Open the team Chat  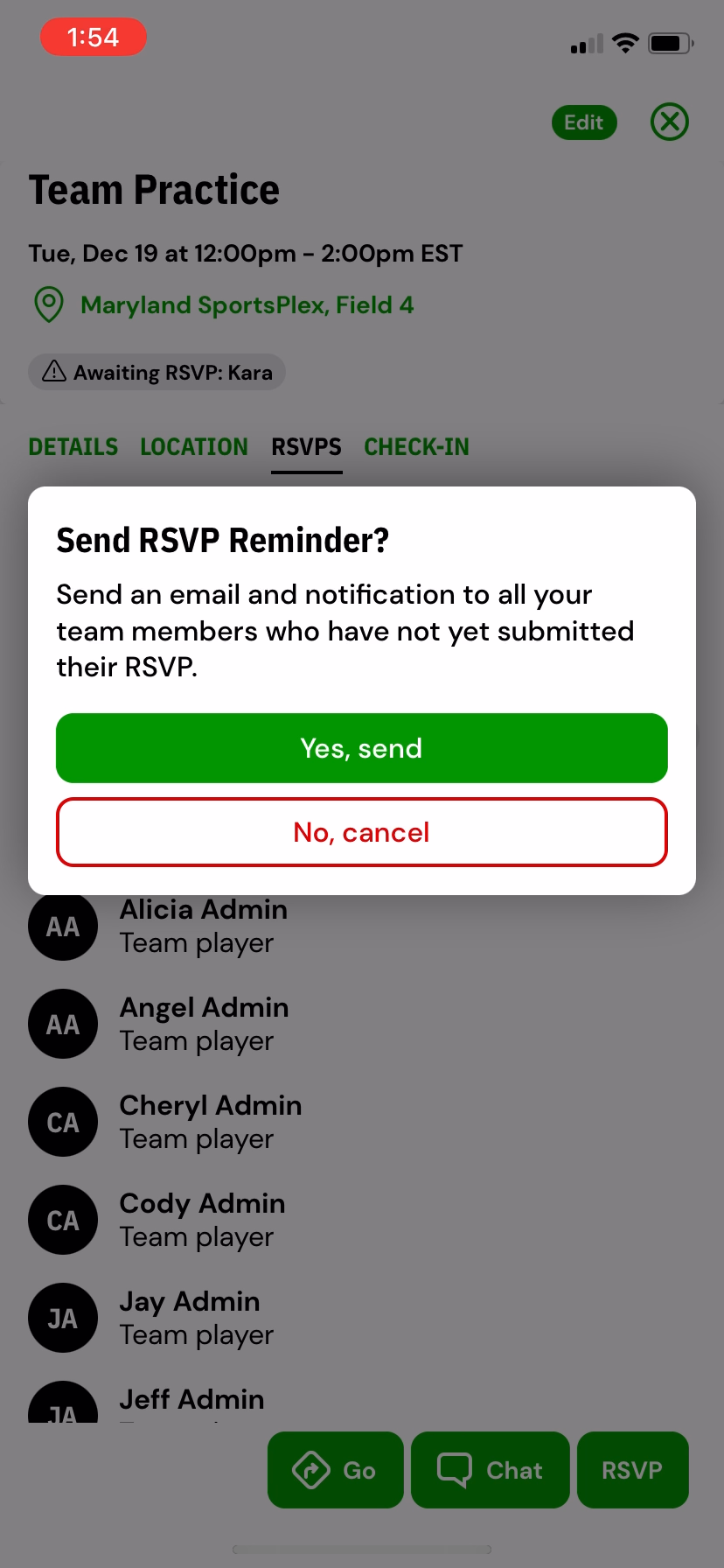click(x=491, y=1470)
